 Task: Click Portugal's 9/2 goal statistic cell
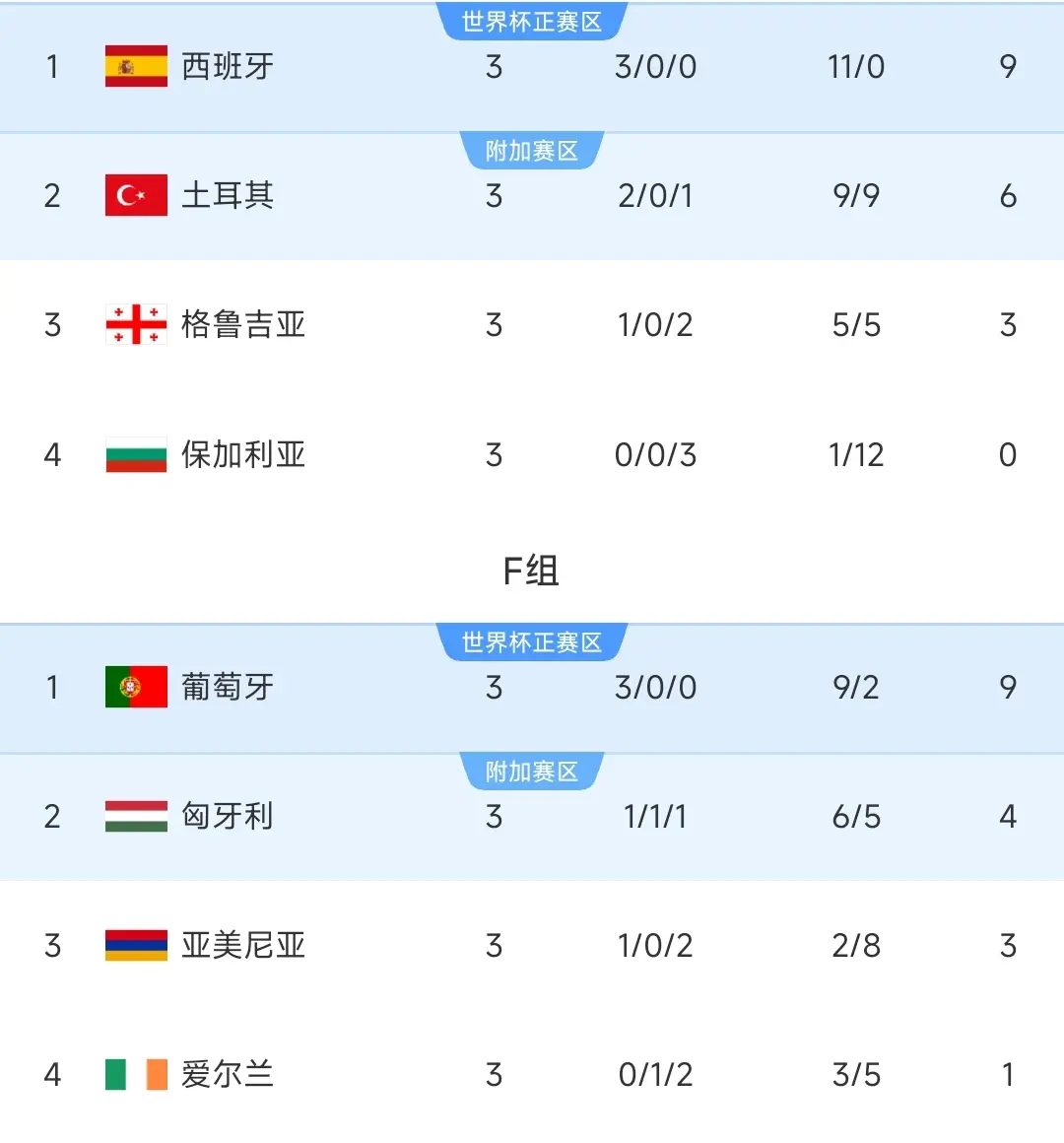pyautogui.click(x=855, y=689)
